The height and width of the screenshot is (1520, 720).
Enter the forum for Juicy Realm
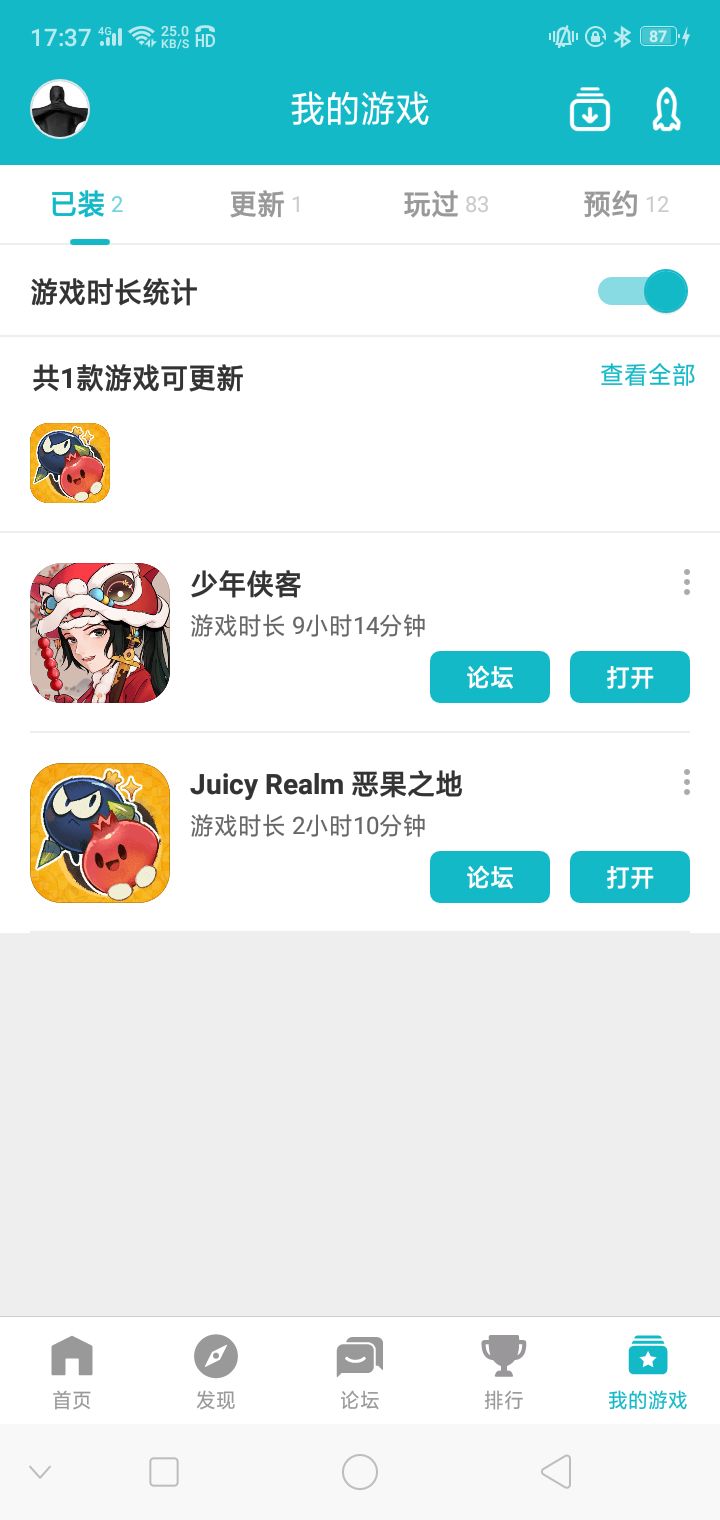pyautogui.click(x=489, y=877)
